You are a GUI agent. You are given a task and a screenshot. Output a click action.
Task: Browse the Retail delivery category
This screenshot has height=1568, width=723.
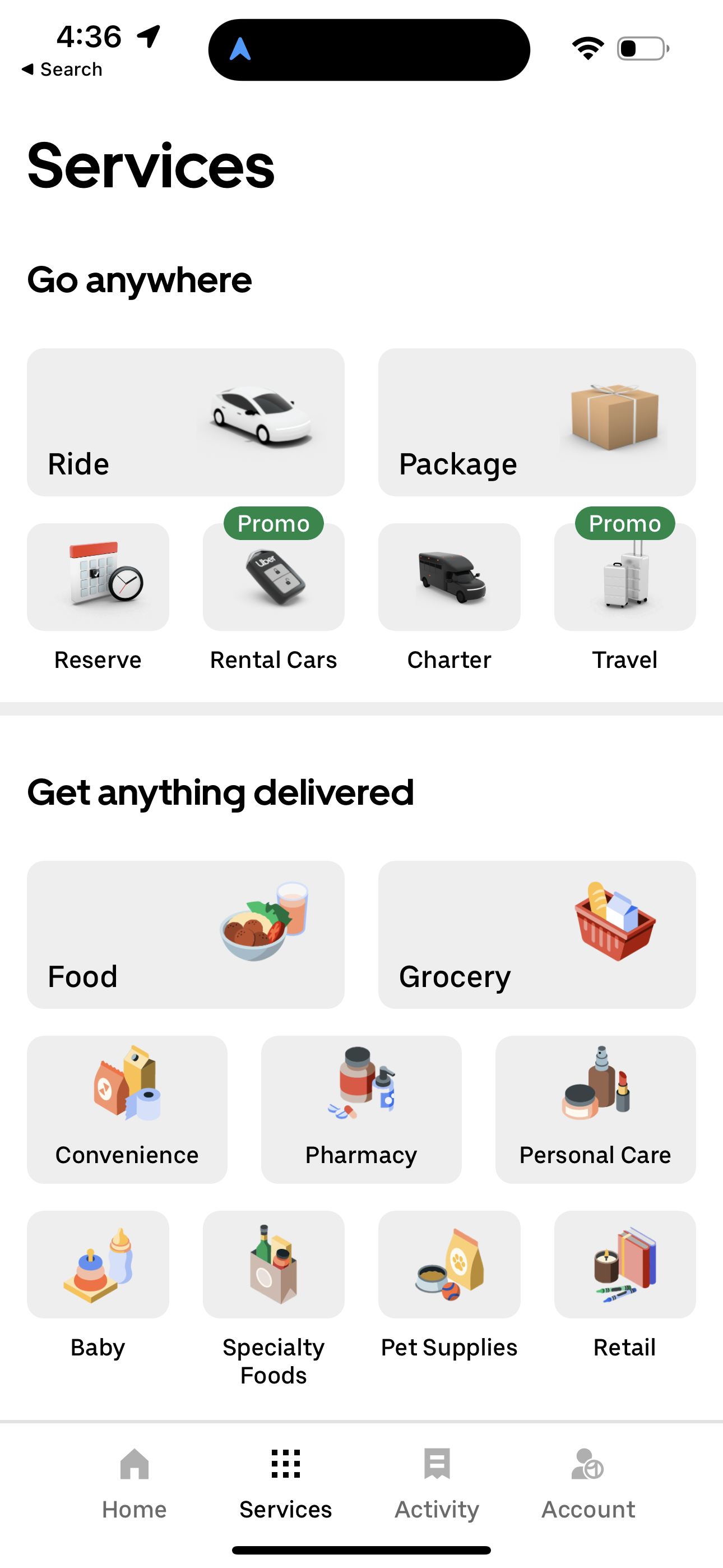coord(625,1266)
